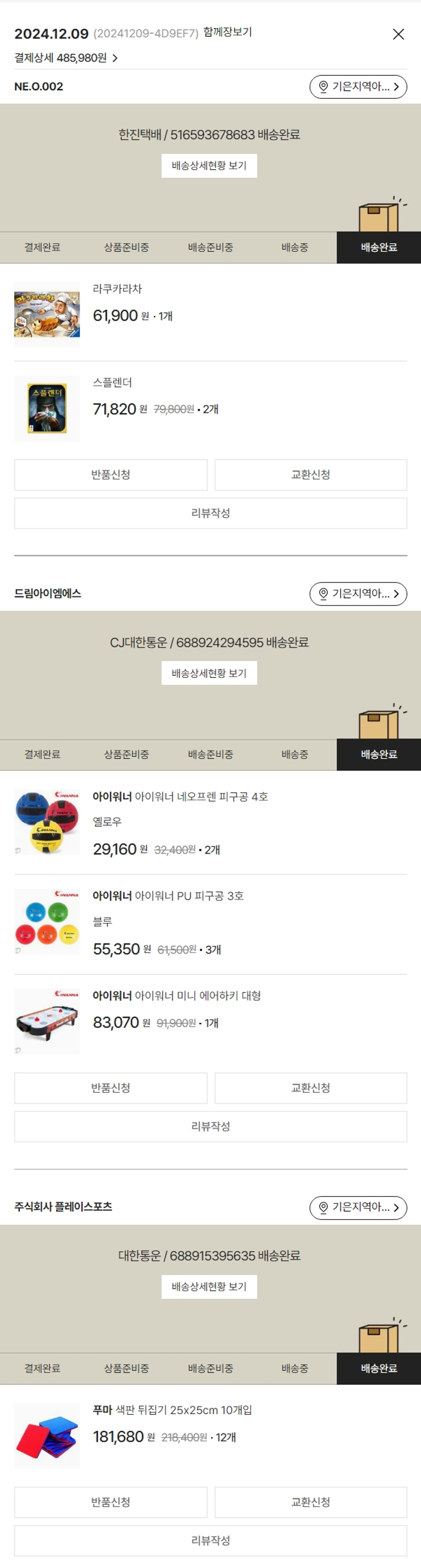View 배송상세현황 for 대한통운 688915395635
Viewport: 421px width, 1568px height.
pyautogui.click(x=209, y=1287)
